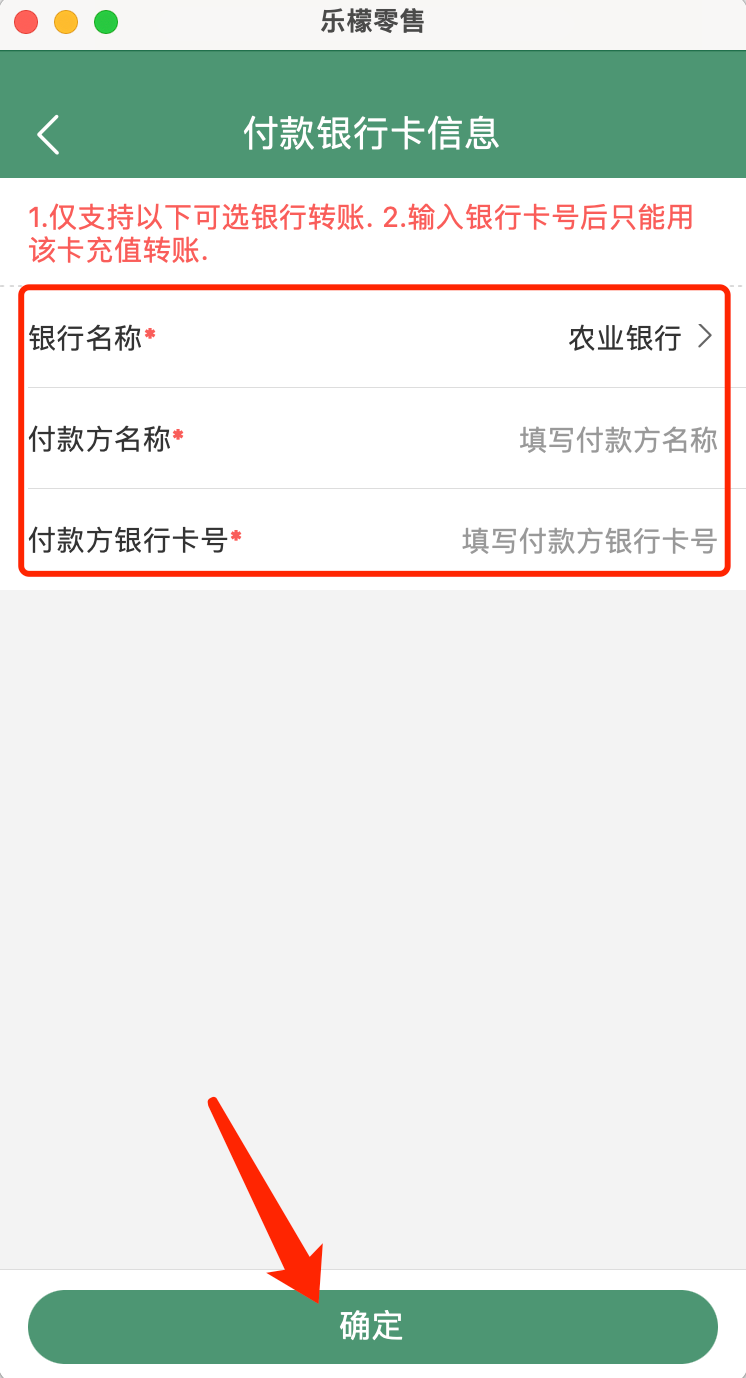Go back from 付款银行卡信息 page
746x1378 pixels.
(x=48, y=134)
